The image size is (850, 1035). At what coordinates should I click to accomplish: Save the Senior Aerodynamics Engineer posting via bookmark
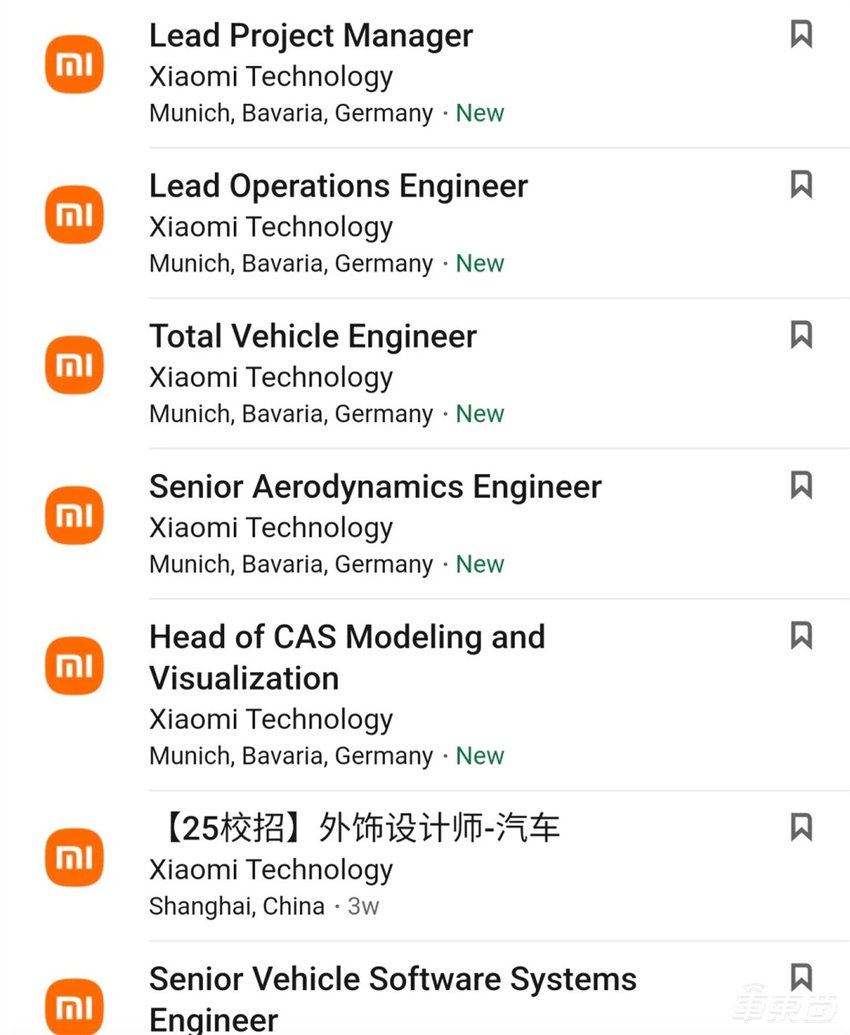point(801,484)
